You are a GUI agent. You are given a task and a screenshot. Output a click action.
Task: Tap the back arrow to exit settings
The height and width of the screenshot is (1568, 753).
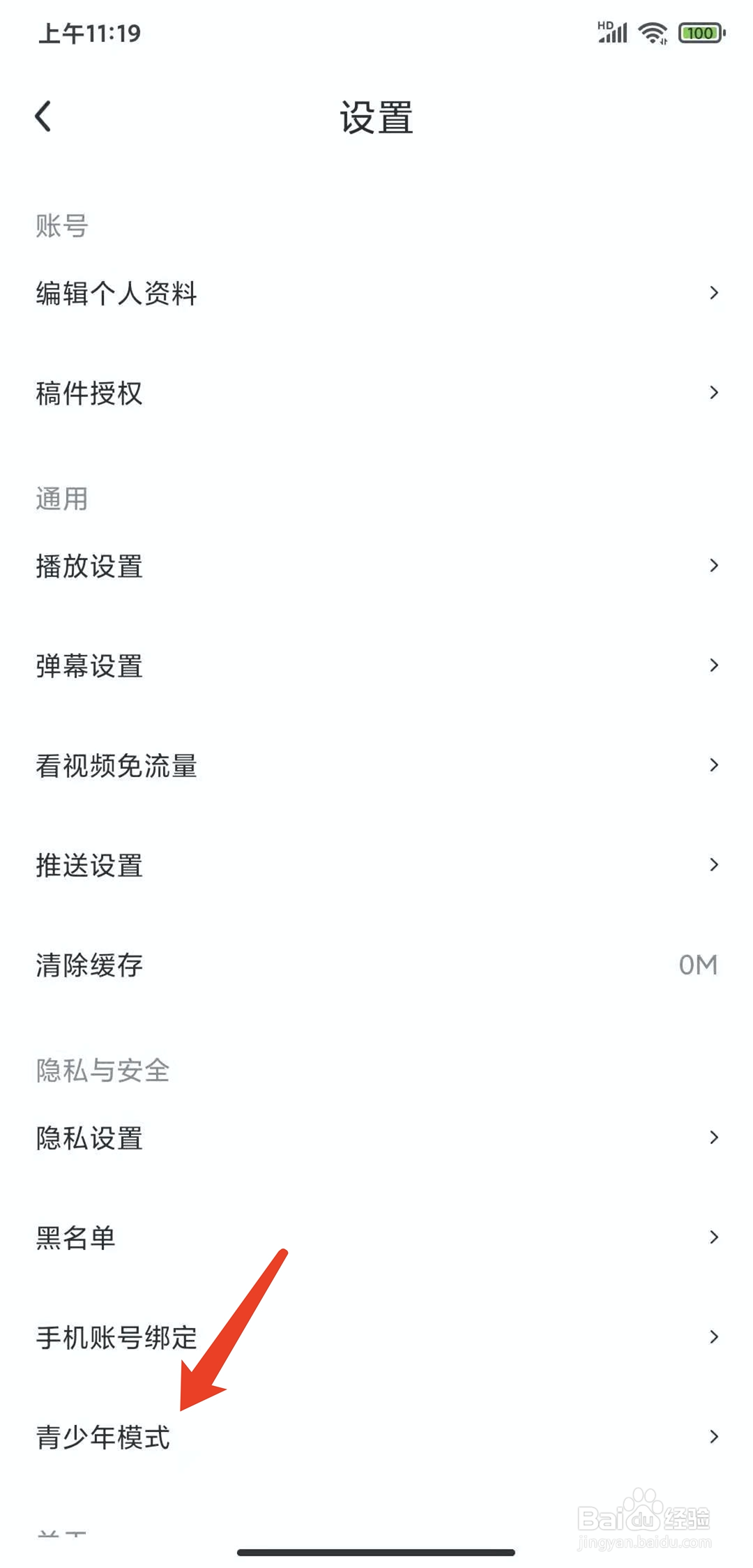43,115
